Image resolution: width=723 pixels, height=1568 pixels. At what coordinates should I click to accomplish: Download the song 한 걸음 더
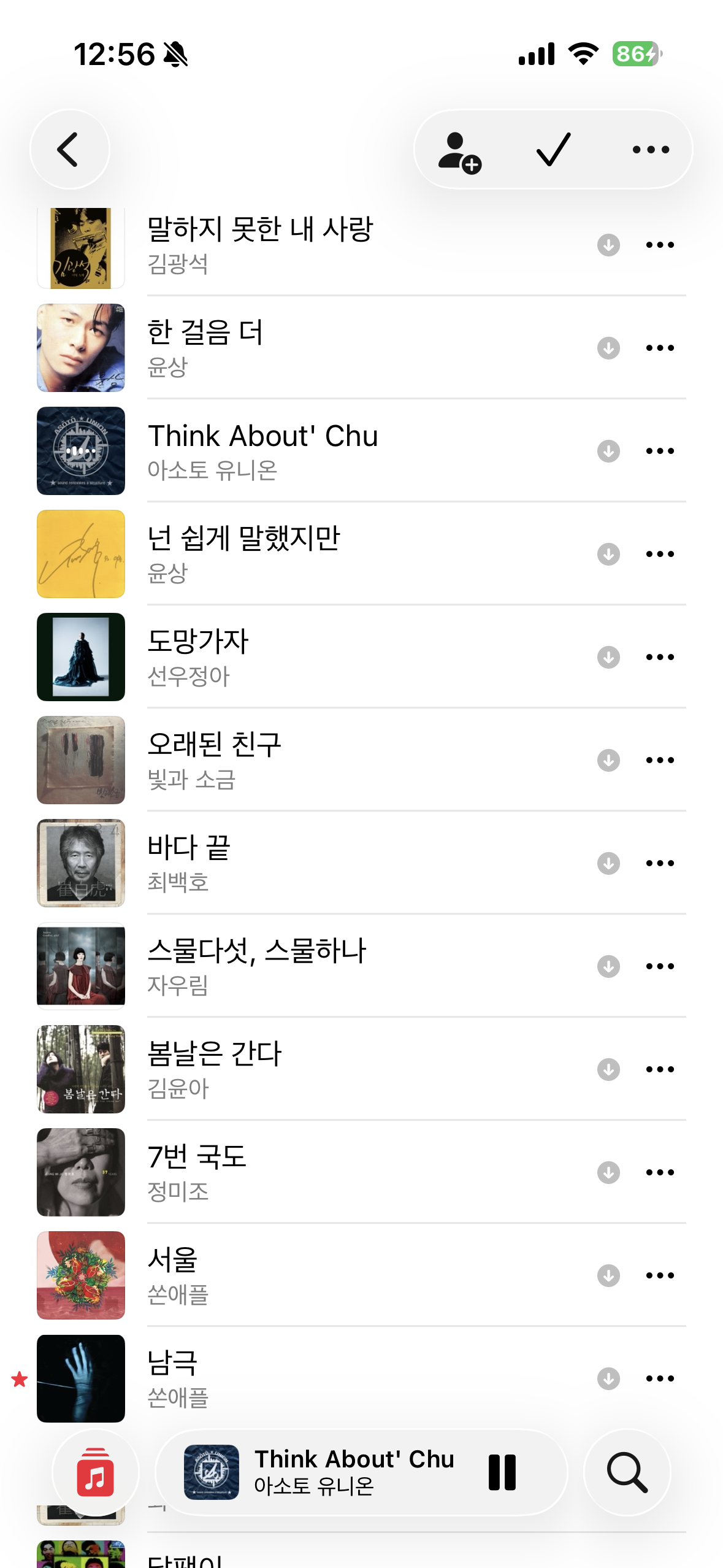608,348
